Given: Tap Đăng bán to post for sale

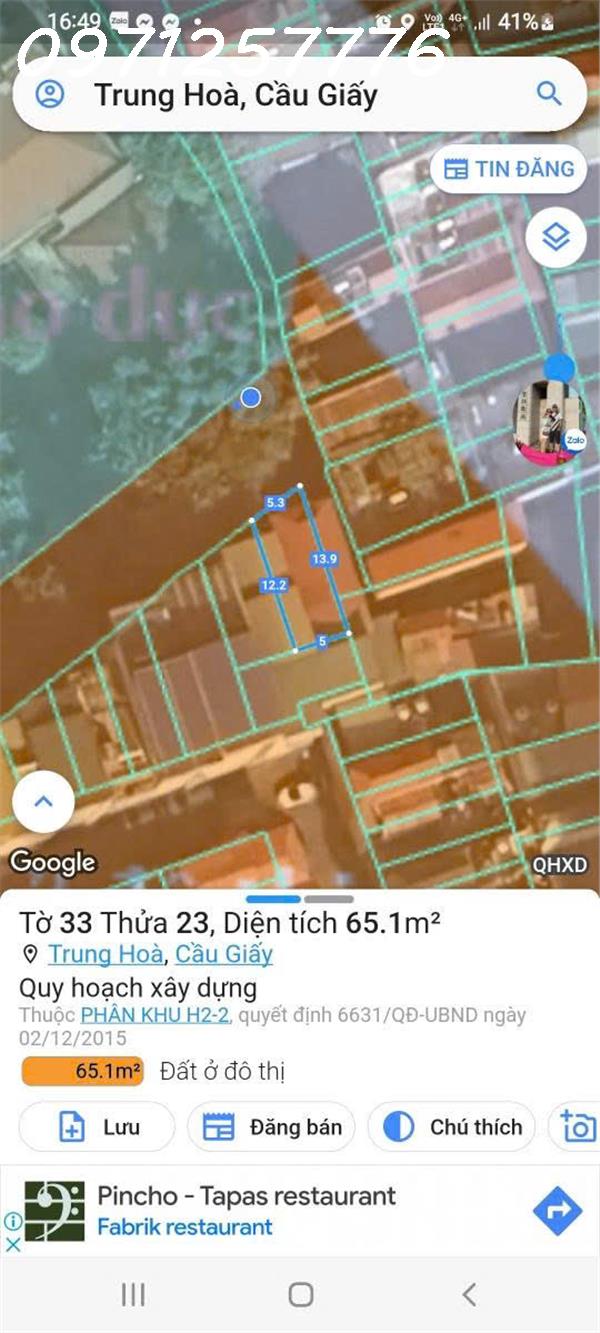Looking at the screenshot, I should (x=272, y=1127).
